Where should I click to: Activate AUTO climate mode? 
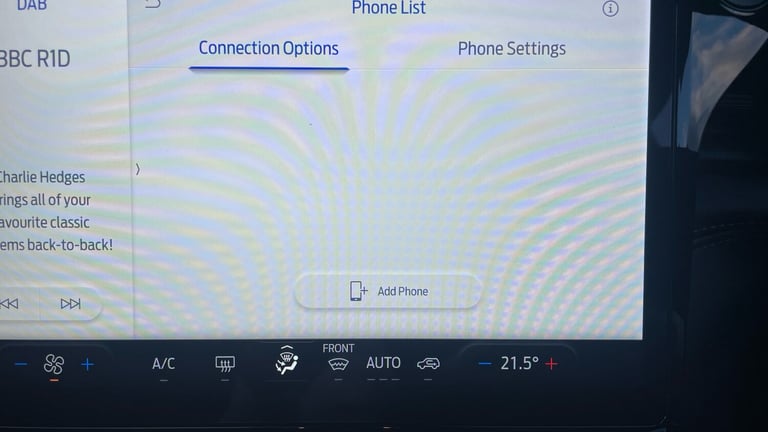tap(383, 363)
